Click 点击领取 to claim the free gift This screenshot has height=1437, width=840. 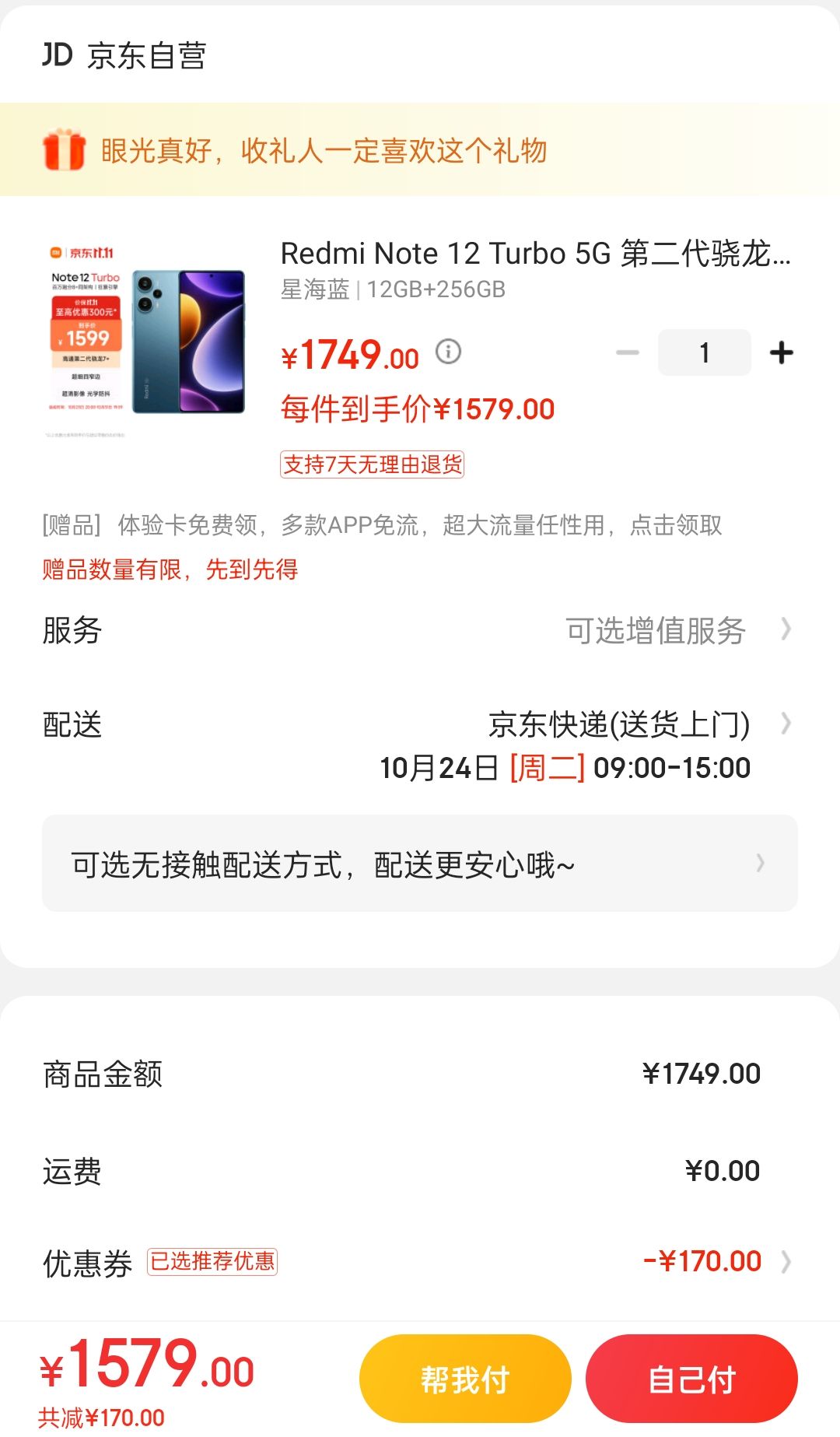pos(675,525)
